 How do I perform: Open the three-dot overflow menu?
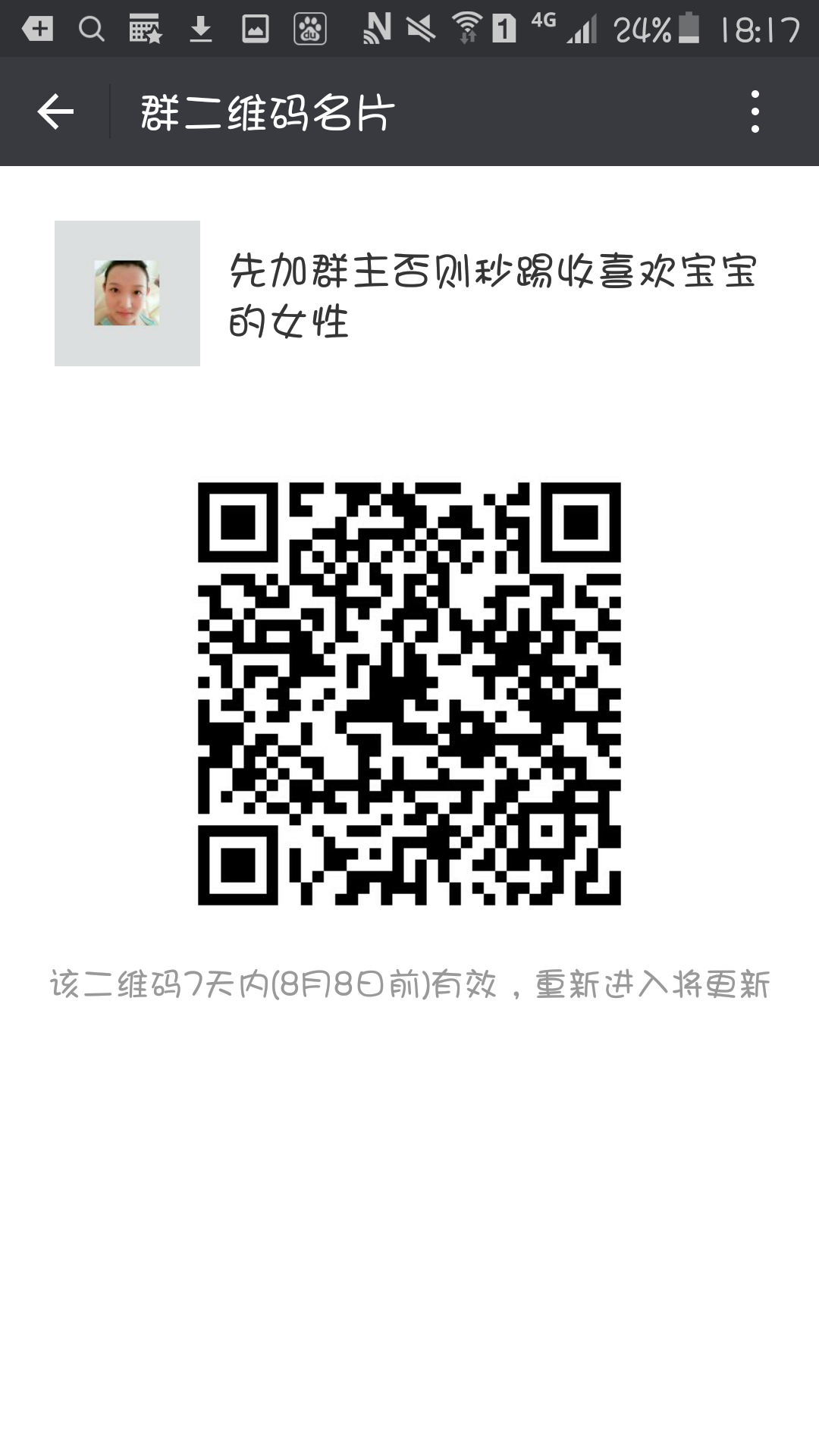(755, 112)
